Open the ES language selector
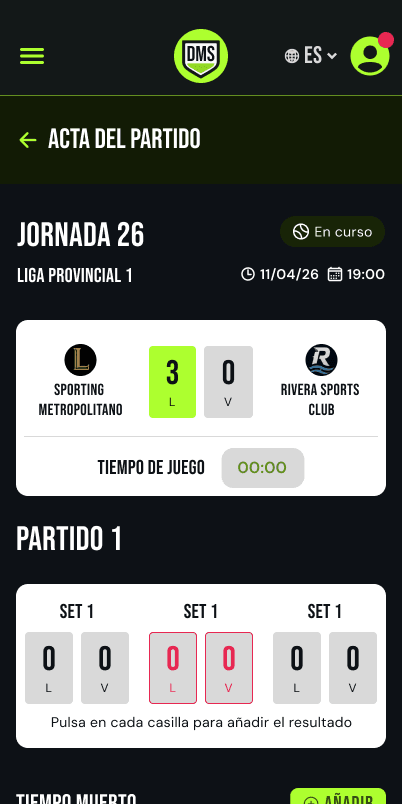The width and height of the screenshot is (402, 804). click(311, 56)
